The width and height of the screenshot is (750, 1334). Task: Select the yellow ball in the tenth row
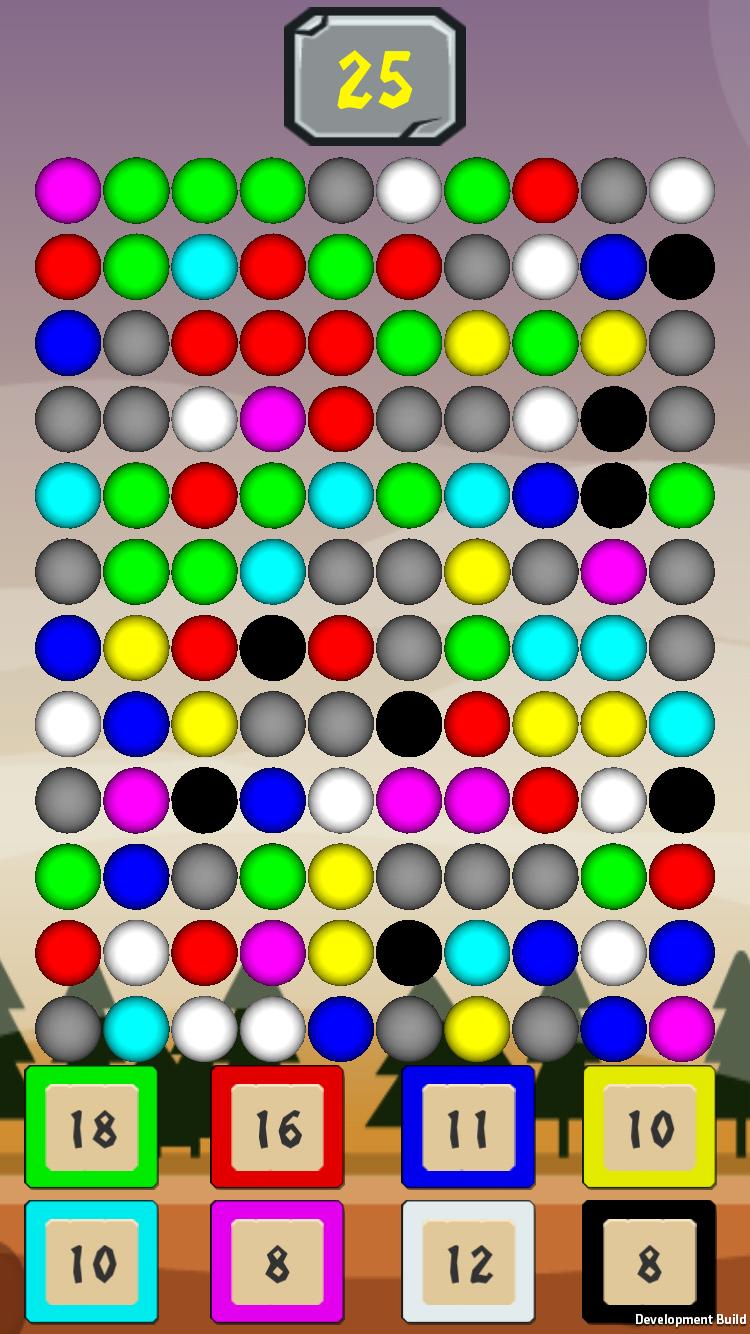click(x=339, y=875)
